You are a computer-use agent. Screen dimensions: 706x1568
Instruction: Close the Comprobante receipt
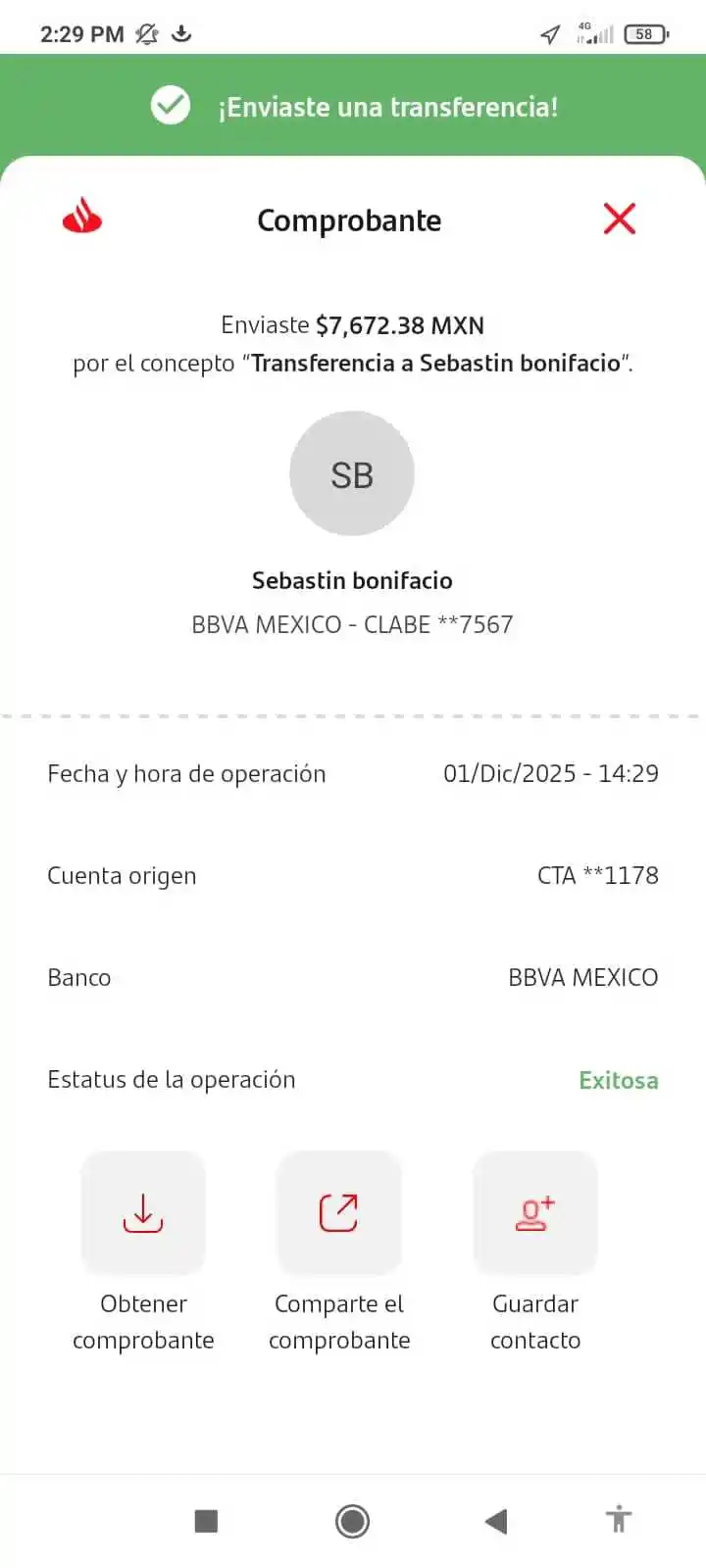(x=619, y=219)
